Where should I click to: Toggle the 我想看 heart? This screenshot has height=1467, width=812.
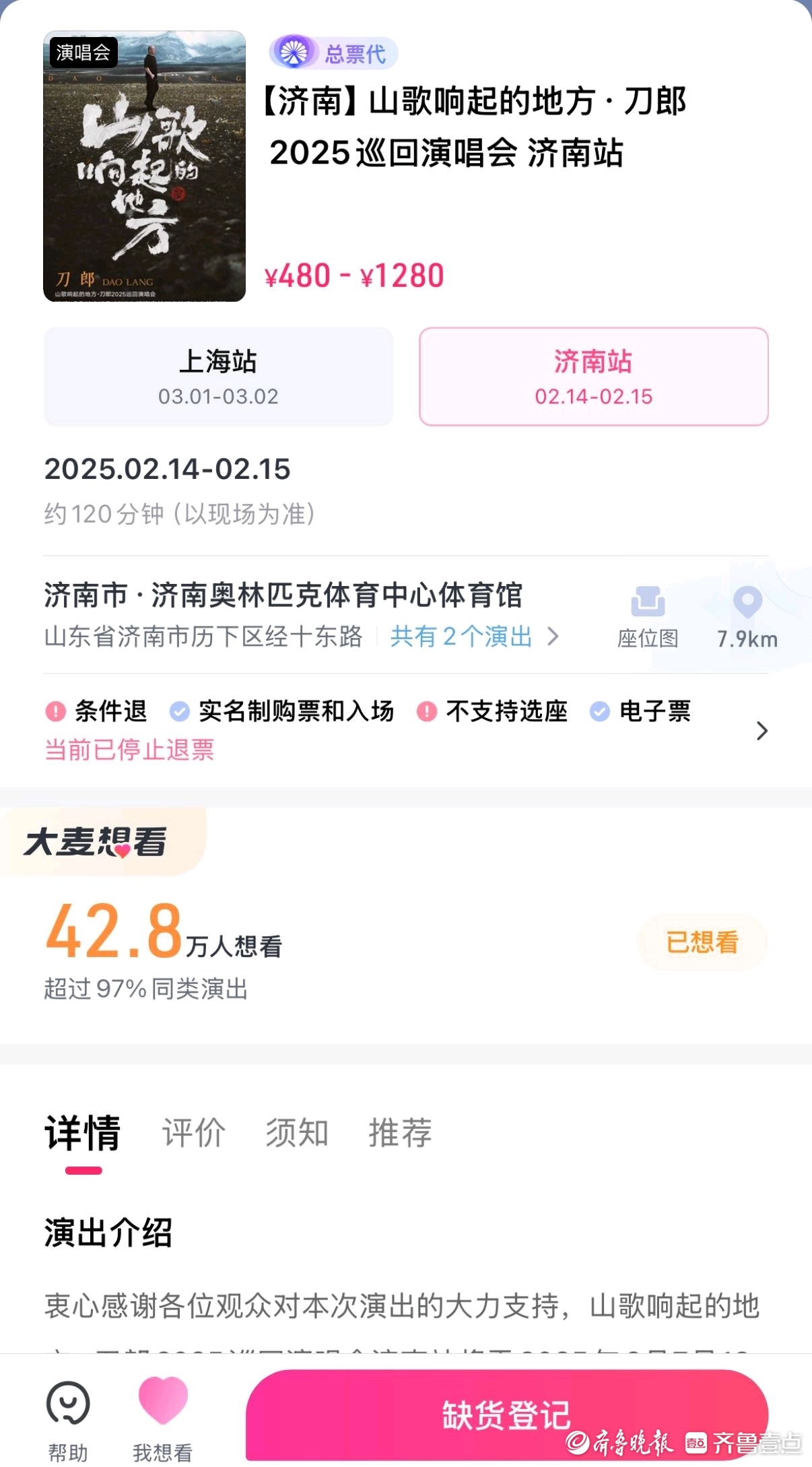[x=163, y=1419]
